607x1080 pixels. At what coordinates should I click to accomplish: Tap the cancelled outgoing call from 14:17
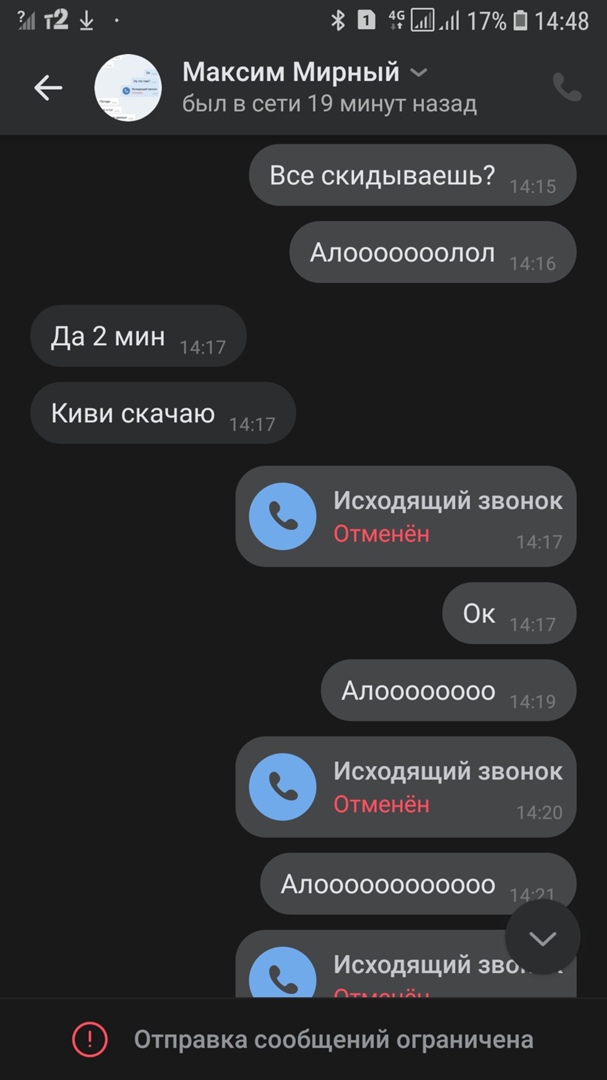pos(405,516)
